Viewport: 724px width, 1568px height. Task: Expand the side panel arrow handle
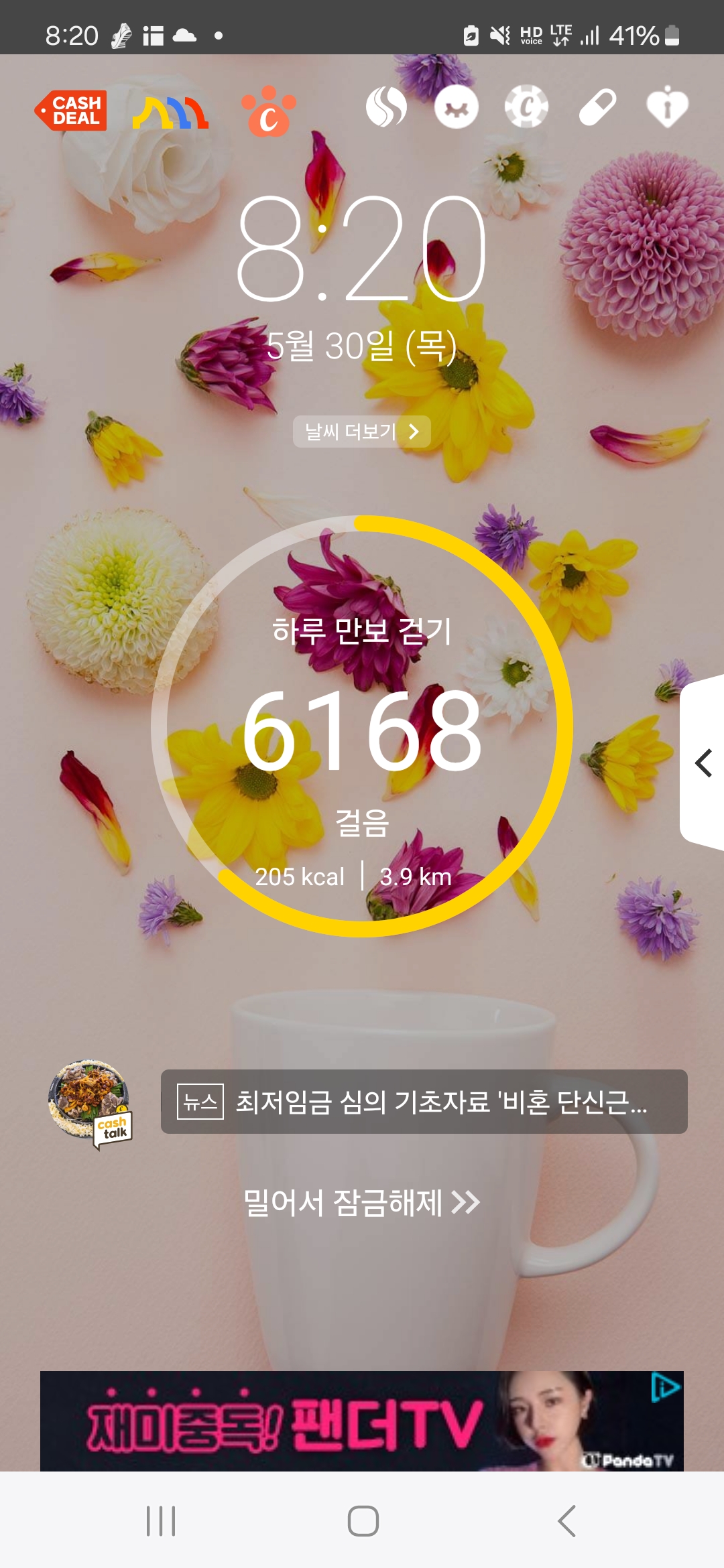703,763
